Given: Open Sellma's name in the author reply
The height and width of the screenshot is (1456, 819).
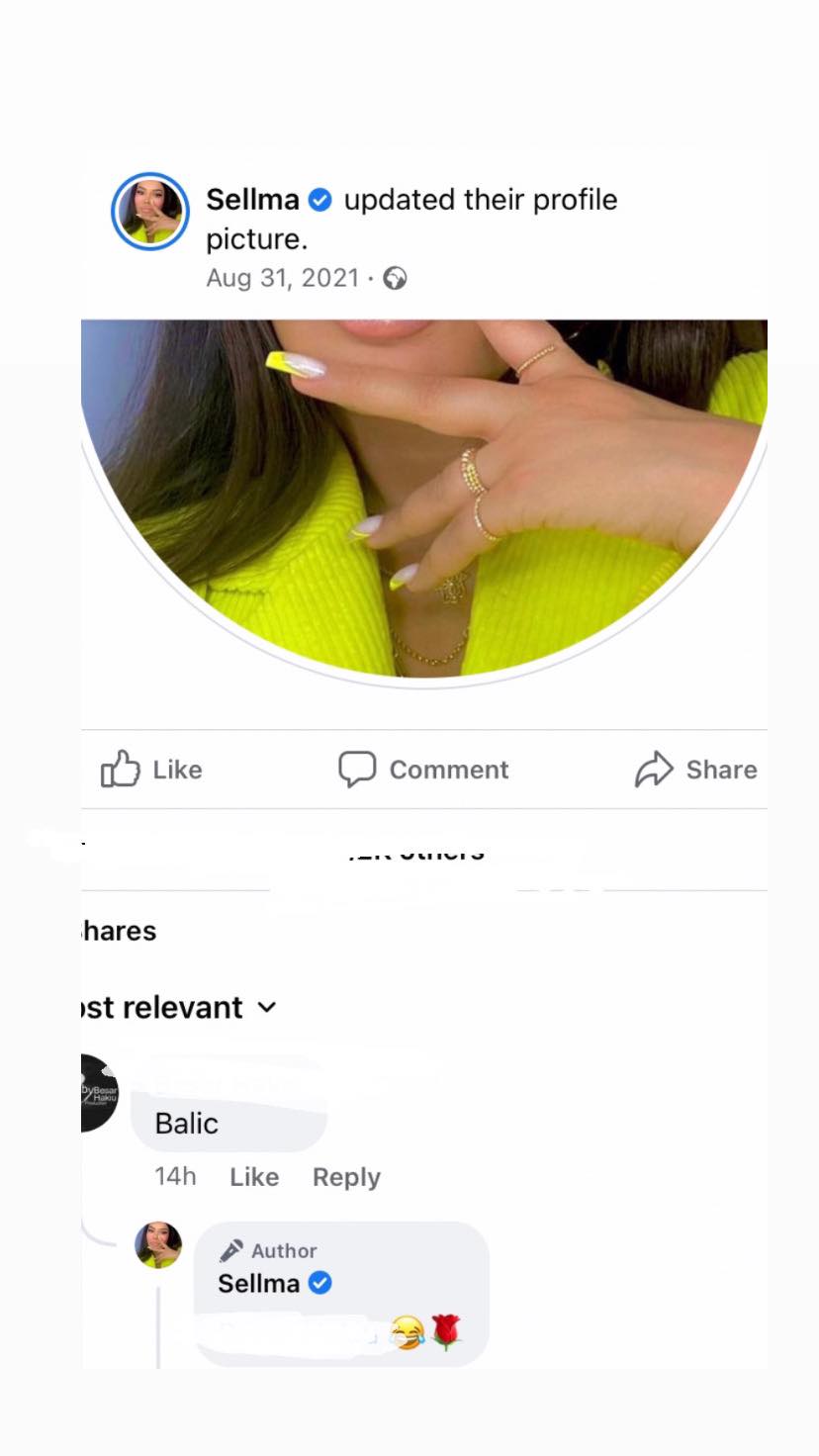Looking at the screenshot, I should tap(259, 1283).
